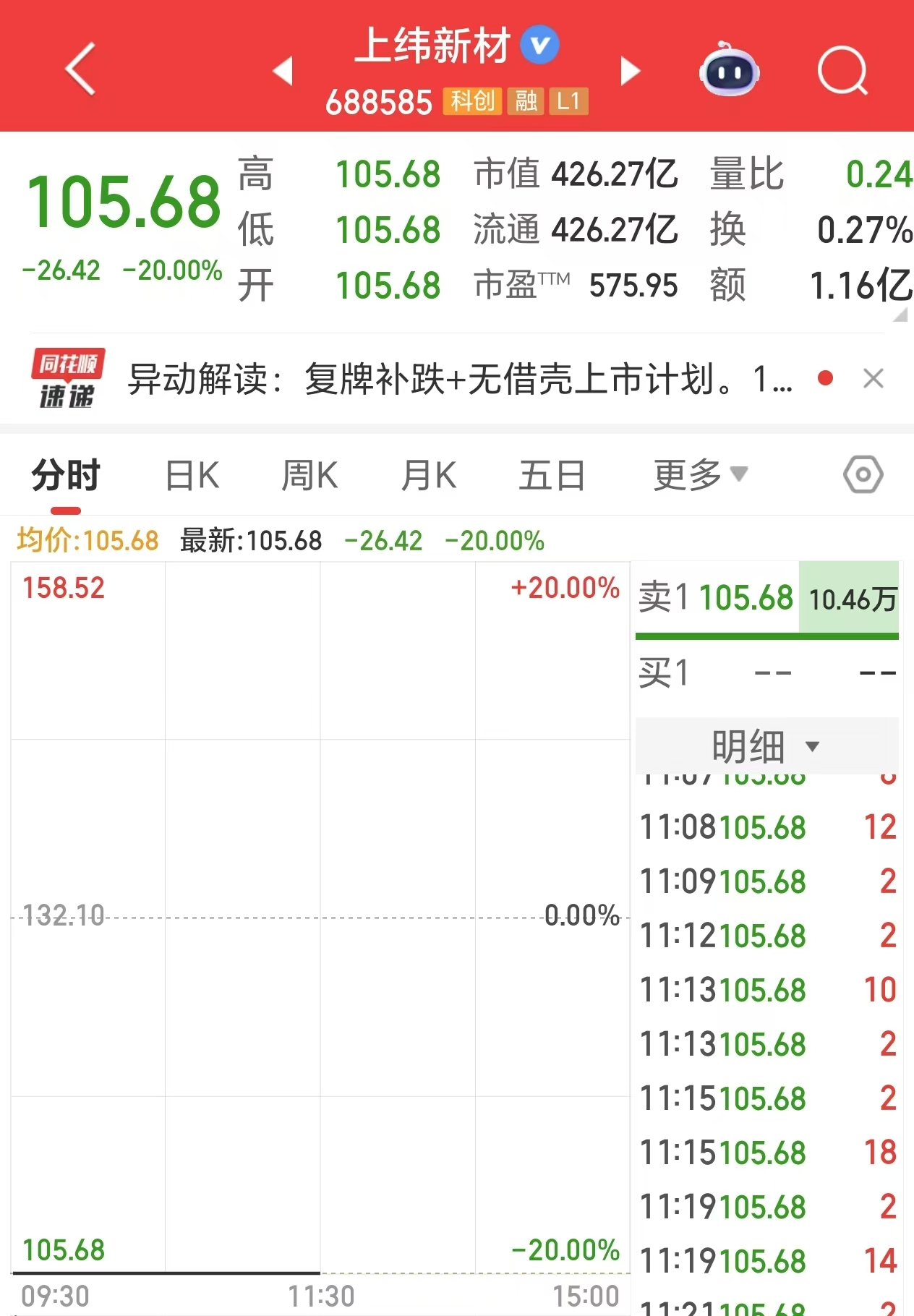Image resolution: width=914 pixels, height=1316 pixels.
Task: Switch to the 月K chart tab
Action: pos(428,476)
